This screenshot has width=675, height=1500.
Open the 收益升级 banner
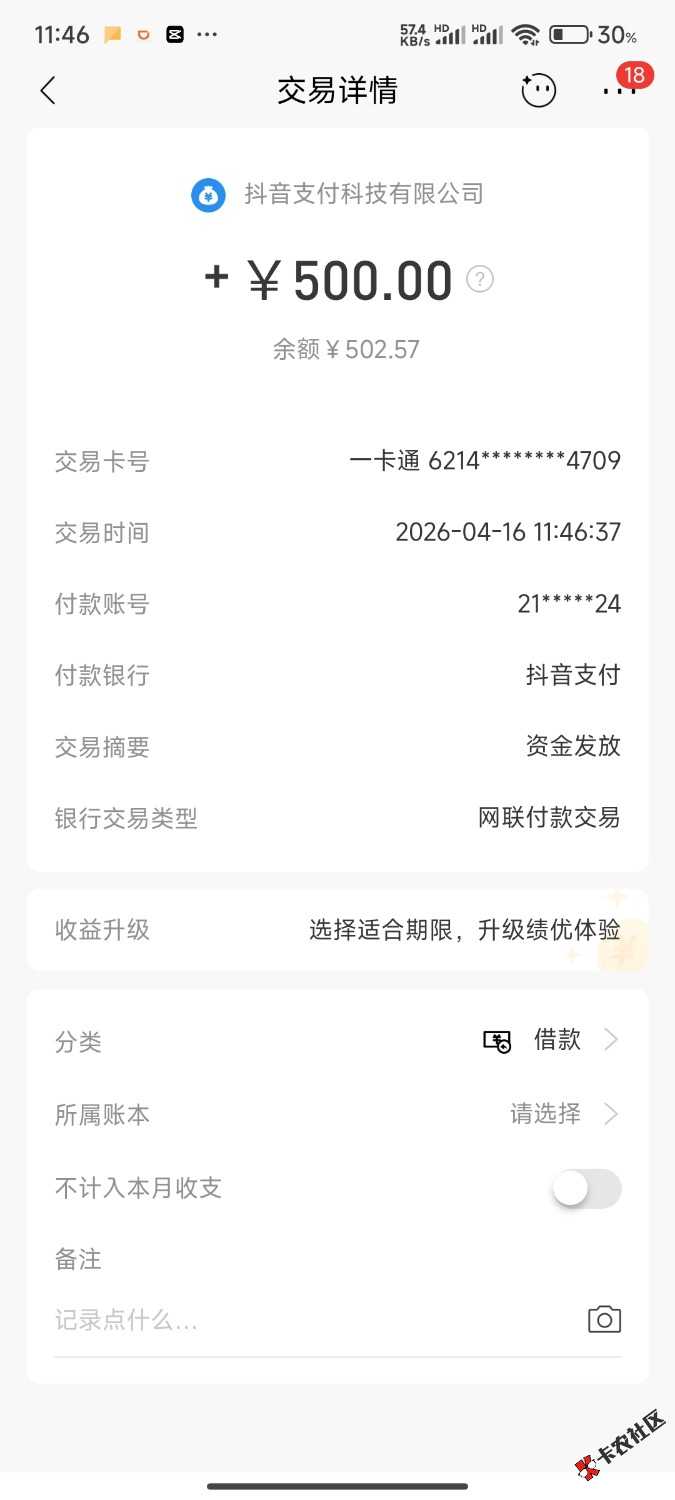tap(338, 930)
